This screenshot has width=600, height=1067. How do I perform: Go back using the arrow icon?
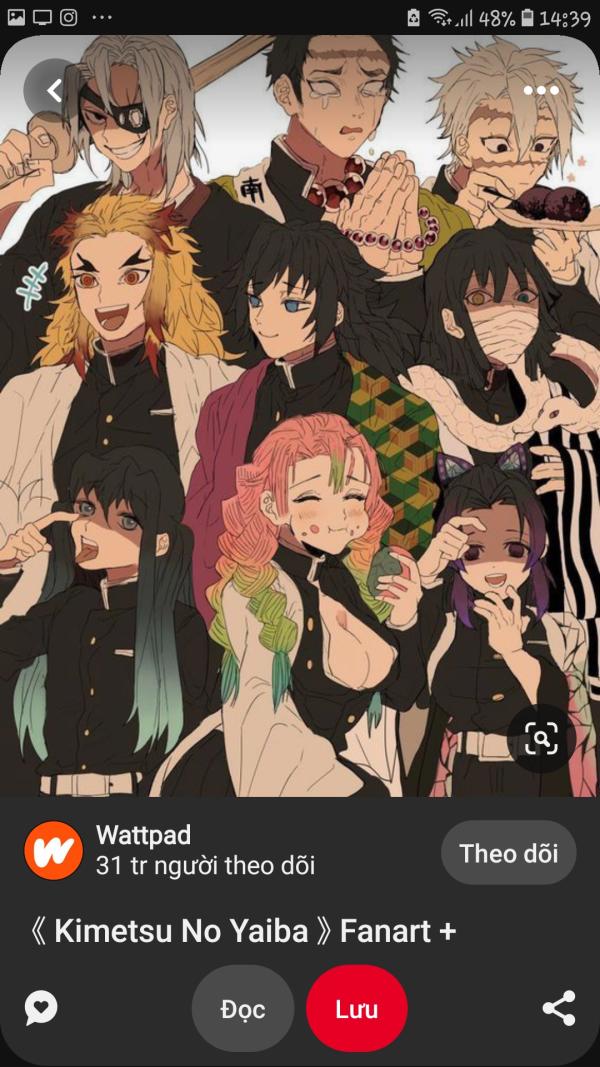point(53,90)
